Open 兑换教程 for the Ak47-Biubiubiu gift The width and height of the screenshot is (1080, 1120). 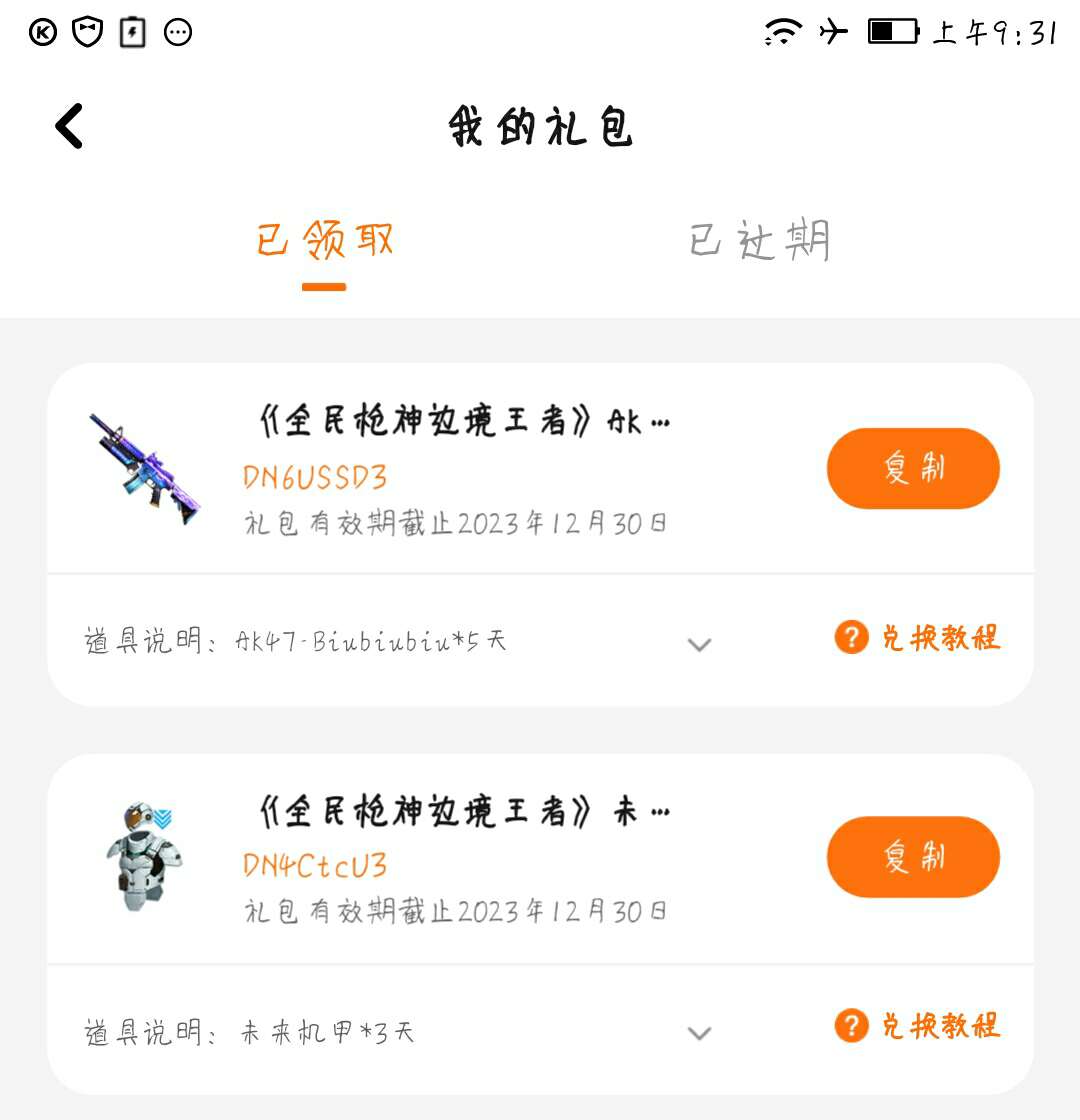[918, 638]
